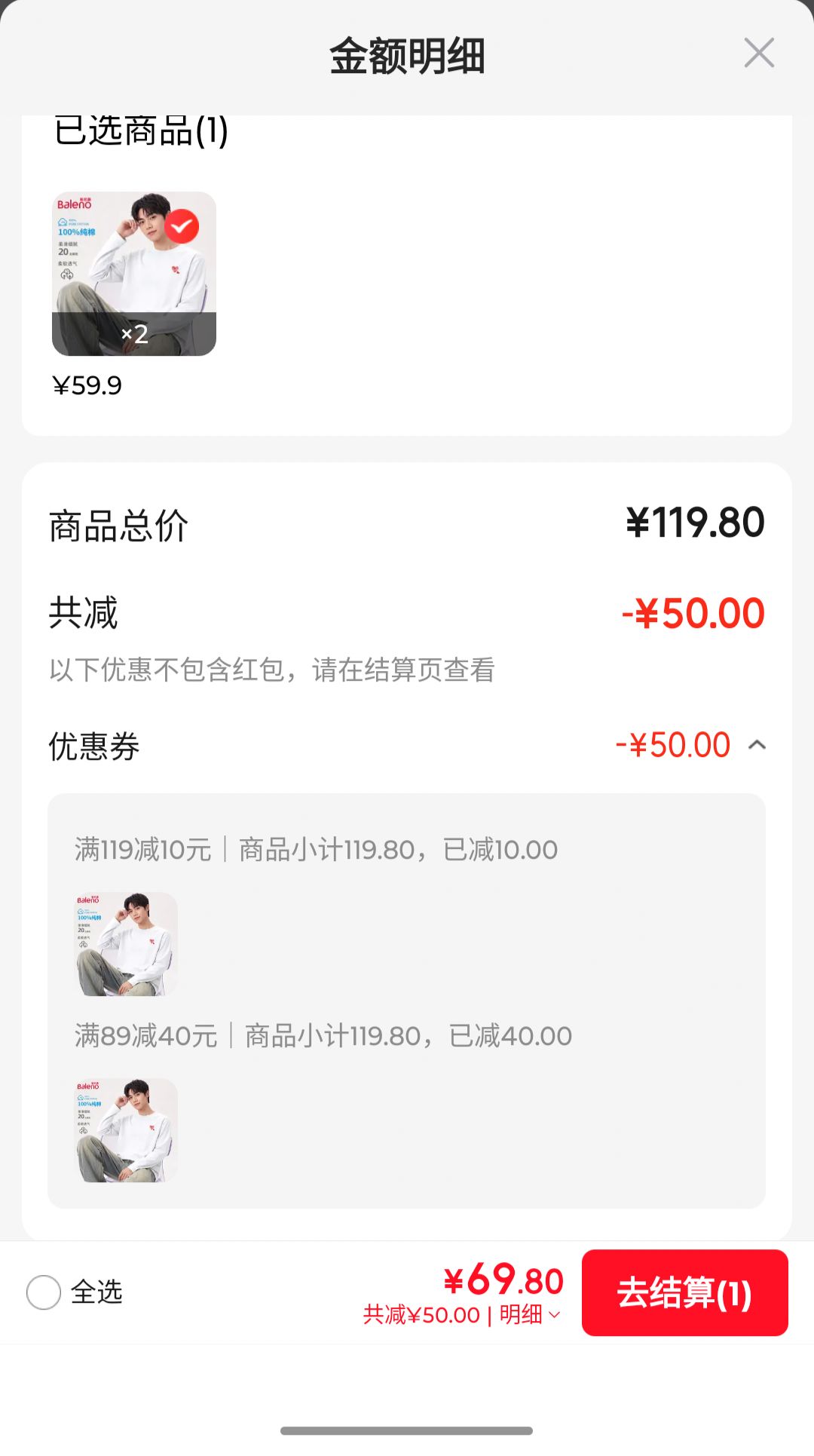Open product image under 满119减10元 coupon
The height and width of the screenshot is (1456, 814).
tap(126, 944)
